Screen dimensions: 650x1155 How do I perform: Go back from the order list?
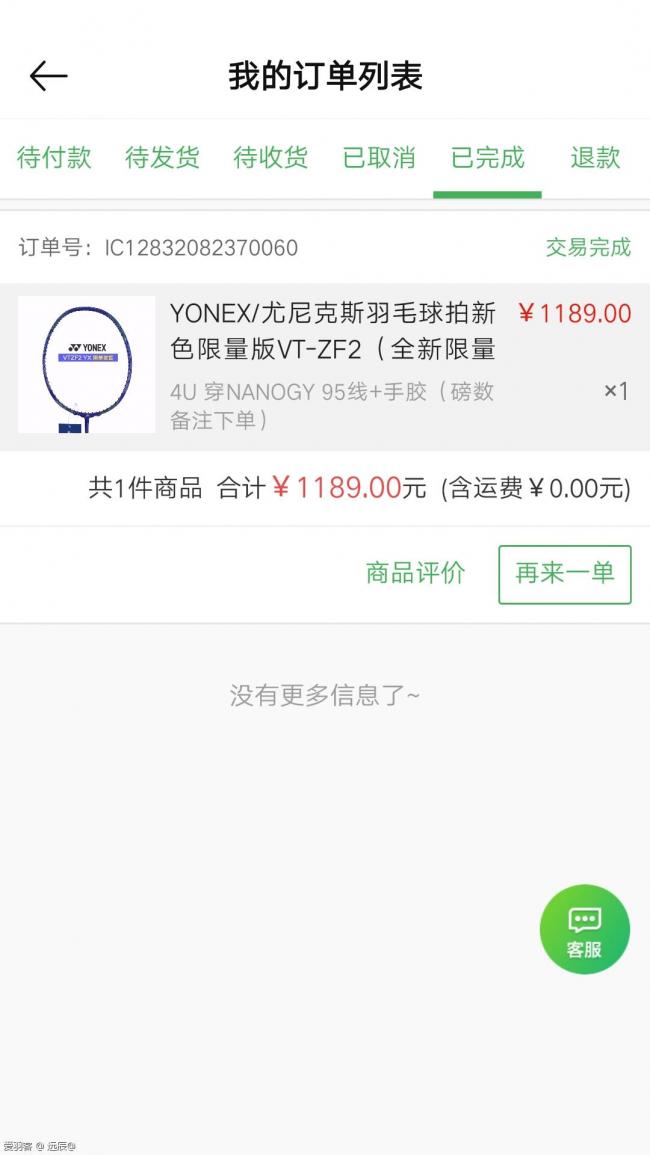pos(48,76)
